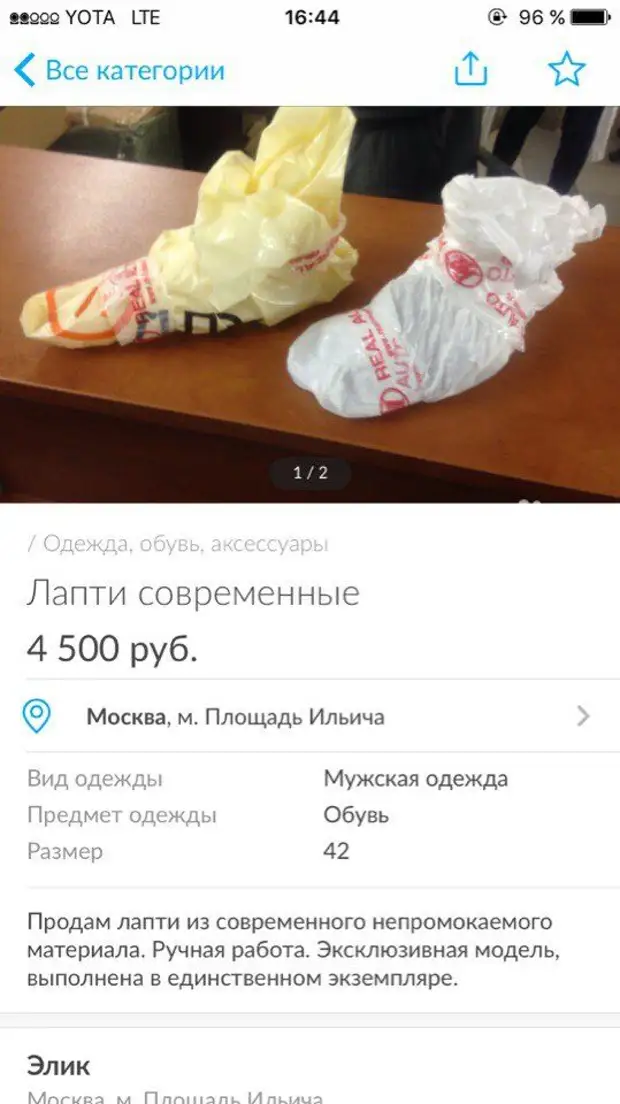The height and width of the screenshot is (1104, 620).
Task: Open location Москва, м. Площадь Ильича
Action: click(310, 716)
